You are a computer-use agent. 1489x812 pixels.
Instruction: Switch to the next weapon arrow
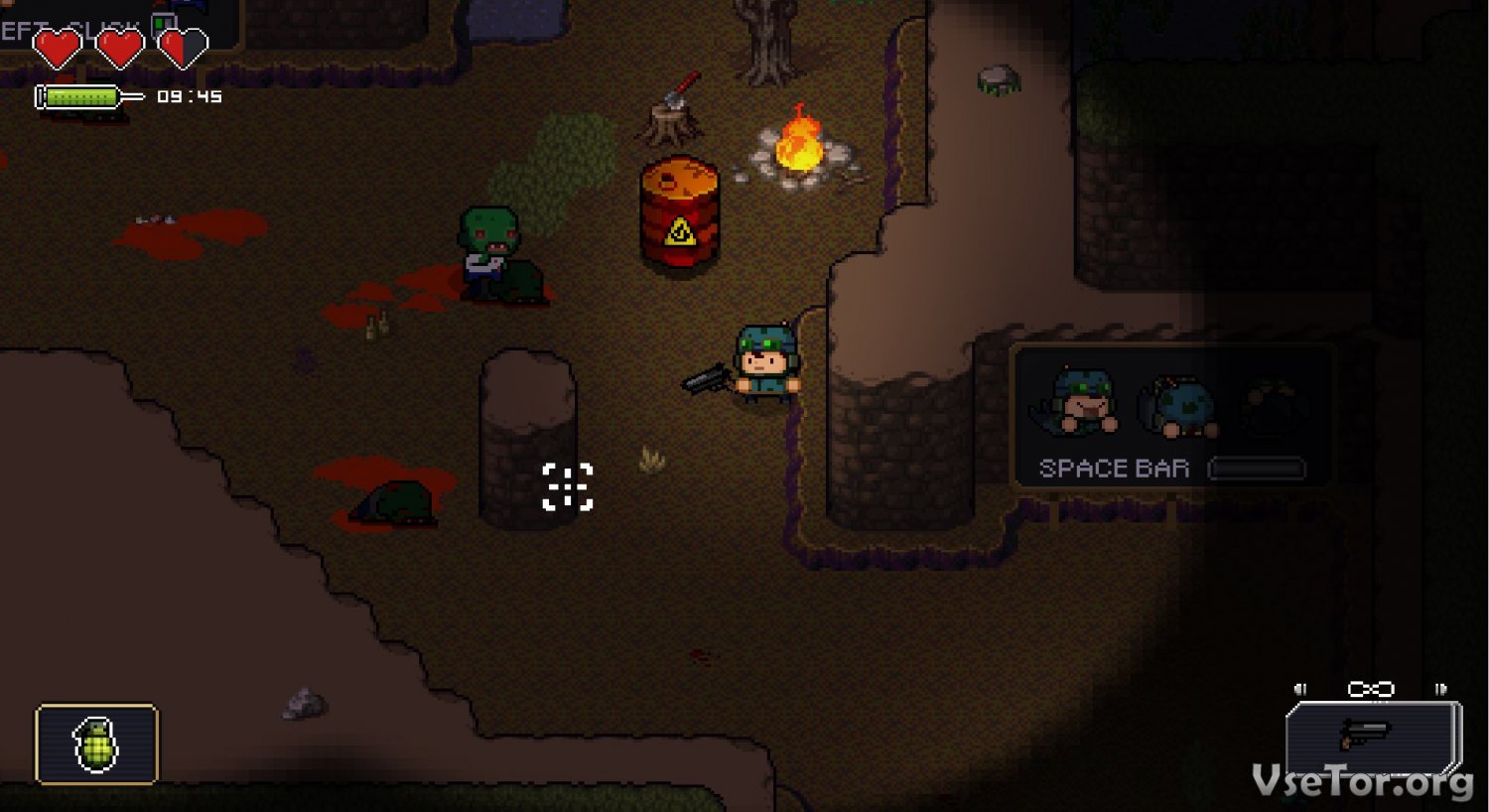(x=1441, y=689)
